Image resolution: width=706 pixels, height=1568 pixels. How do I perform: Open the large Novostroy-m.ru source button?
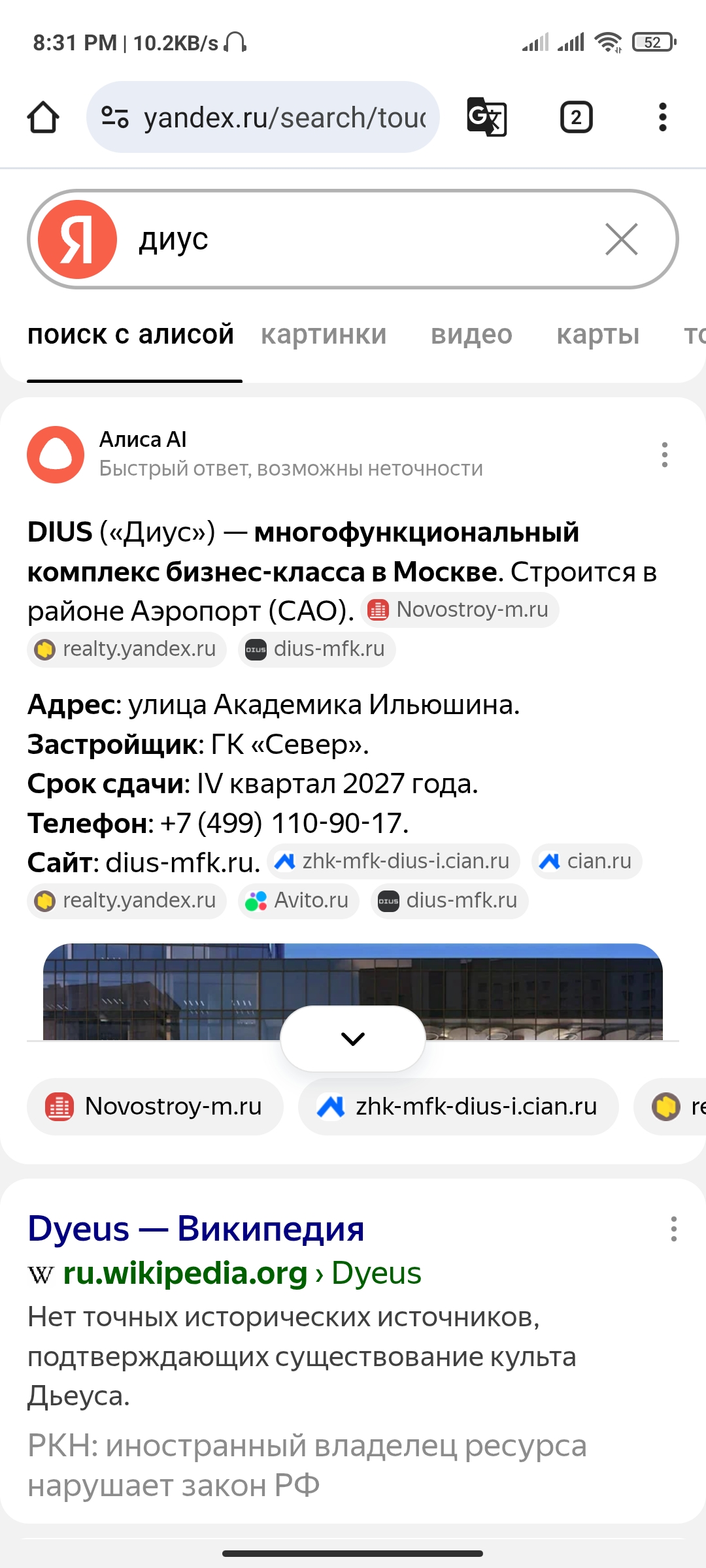pyautogui.click(x=155, y=1107)
